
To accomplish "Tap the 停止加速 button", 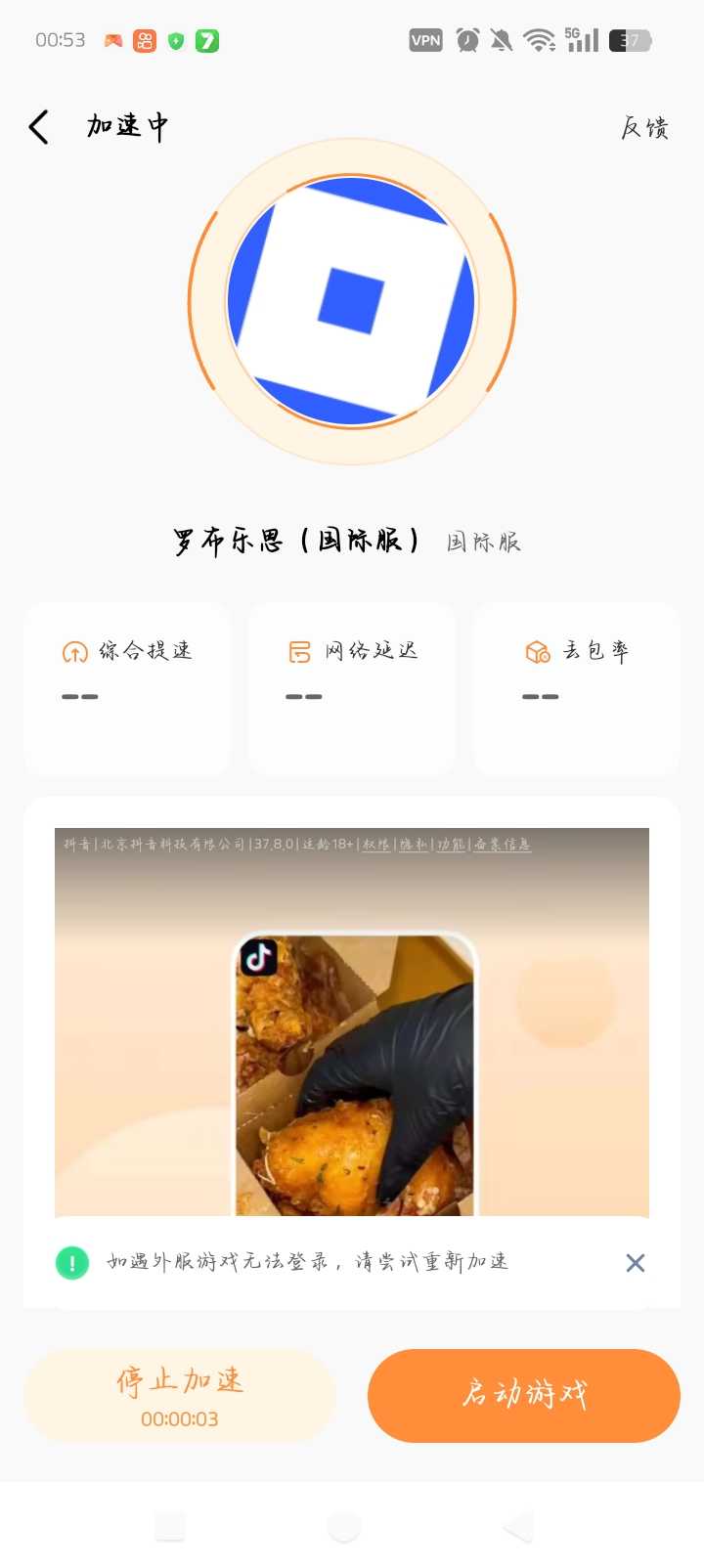I will point(180,1396).
